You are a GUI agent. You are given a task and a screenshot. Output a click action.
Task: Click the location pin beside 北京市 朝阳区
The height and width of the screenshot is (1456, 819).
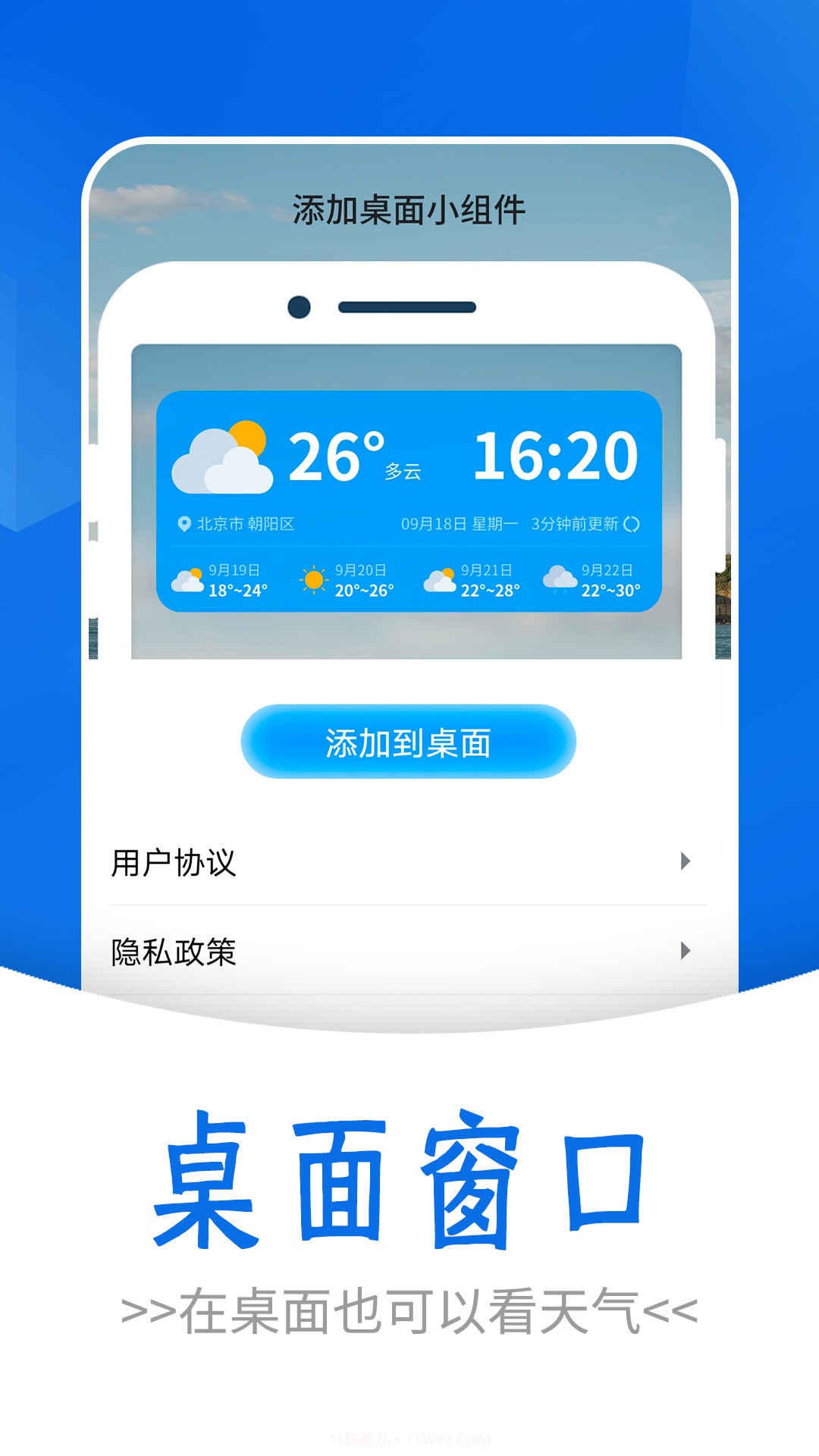point(184,523)
